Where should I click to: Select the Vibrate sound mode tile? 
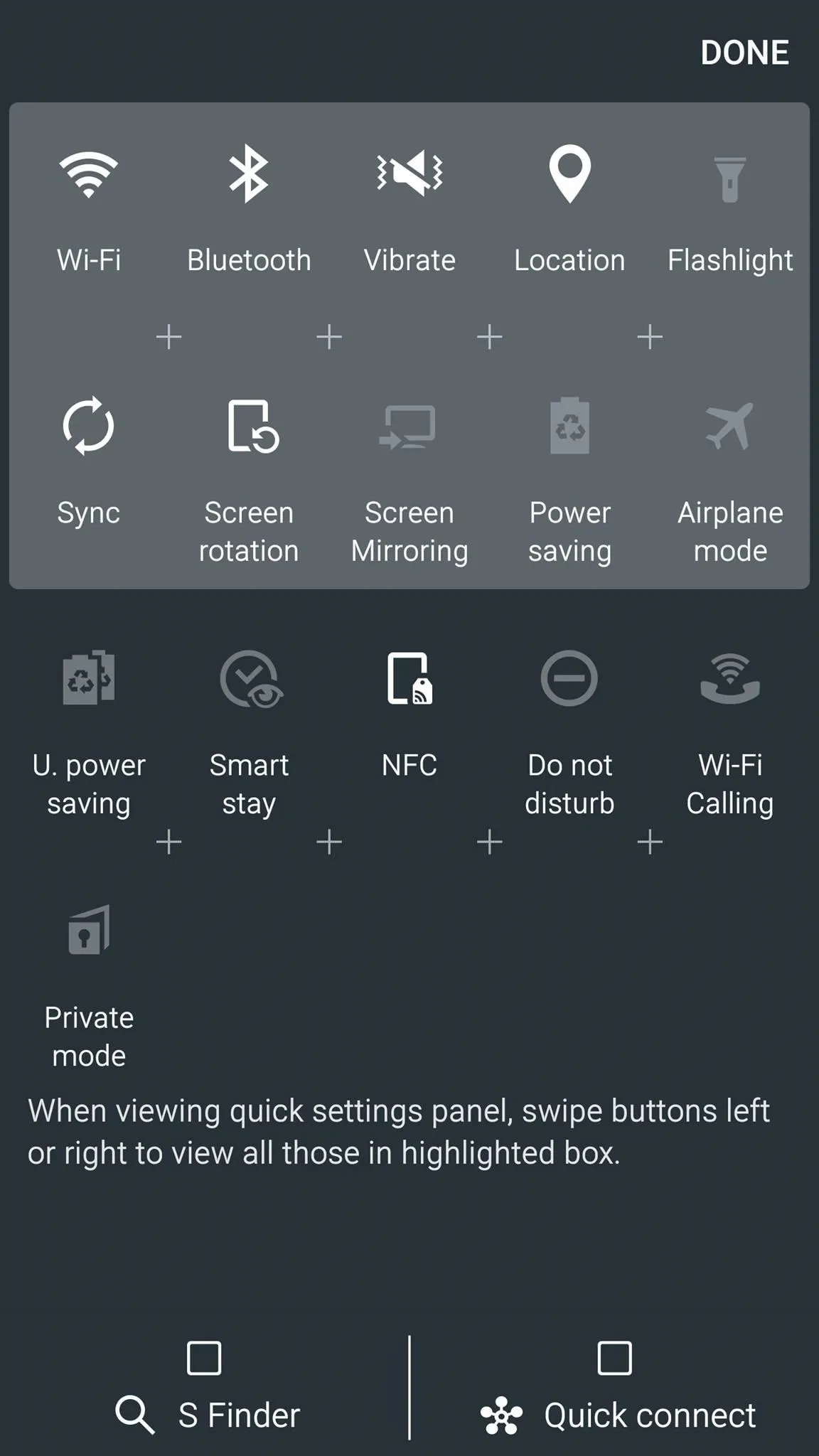409,209
